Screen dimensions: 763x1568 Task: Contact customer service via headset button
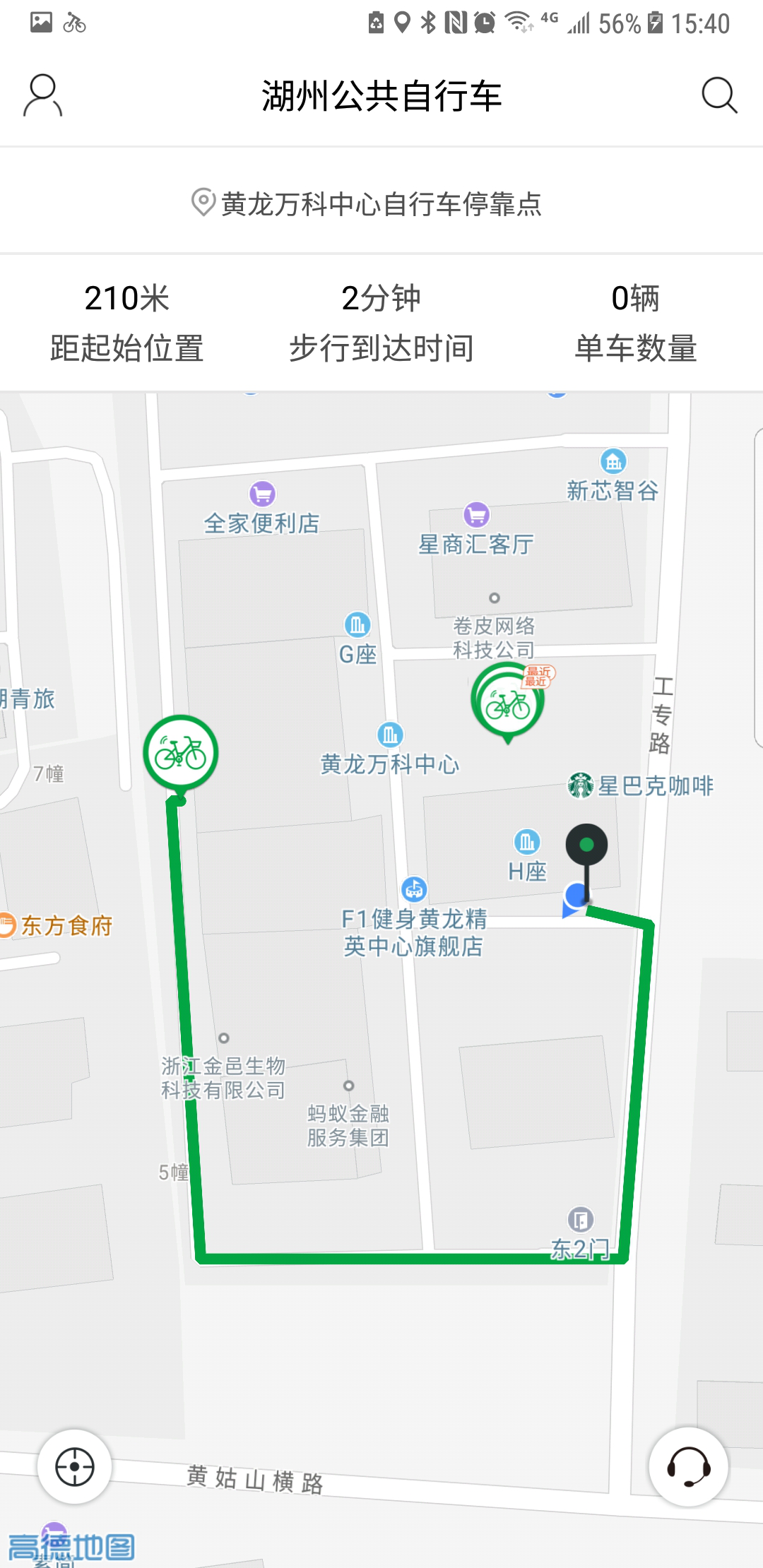[x=688, y=1467]
